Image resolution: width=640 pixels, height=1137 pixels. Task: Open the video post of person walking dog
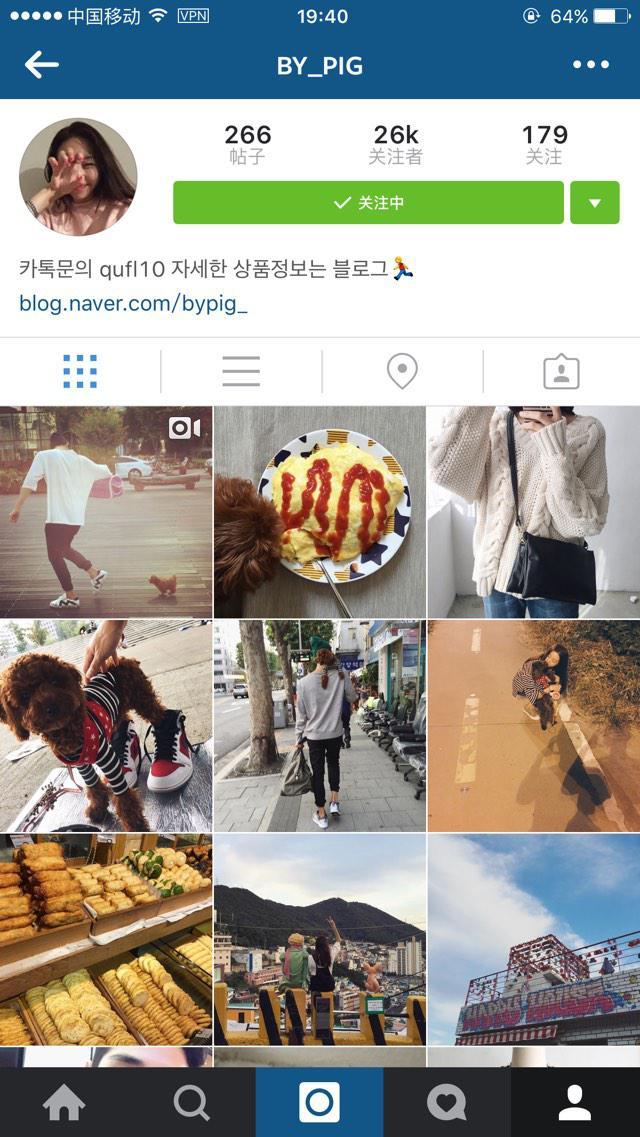coord(106,512)
